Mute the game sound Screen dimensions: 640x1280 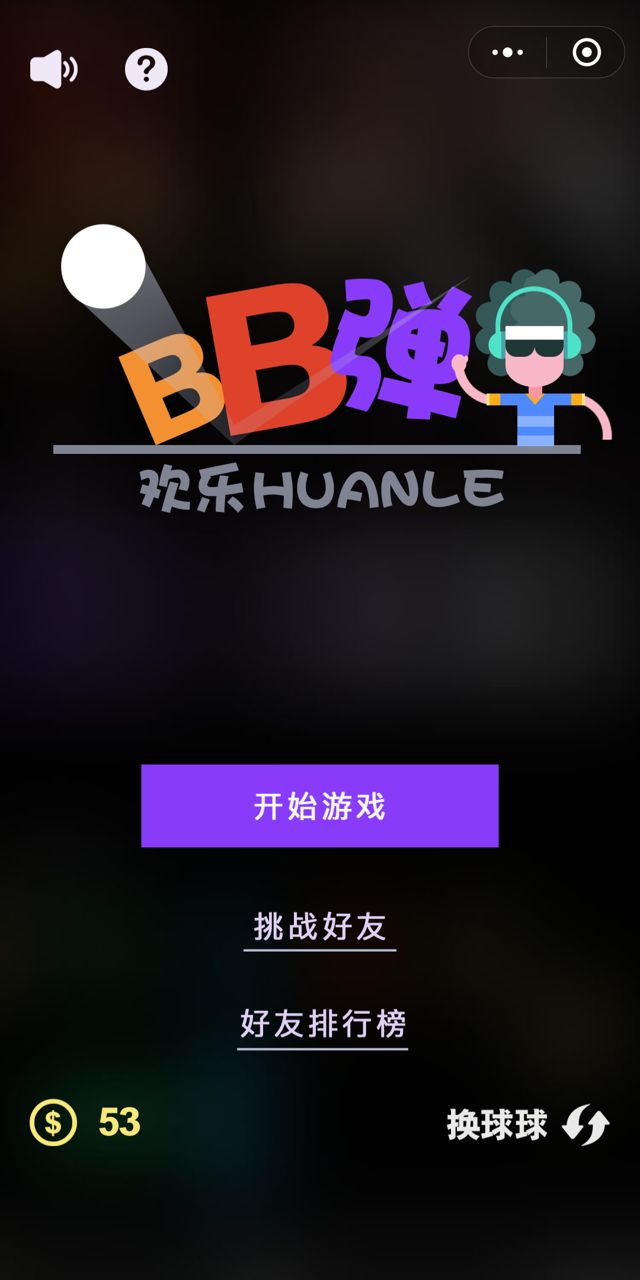click(x=53, y=70)
